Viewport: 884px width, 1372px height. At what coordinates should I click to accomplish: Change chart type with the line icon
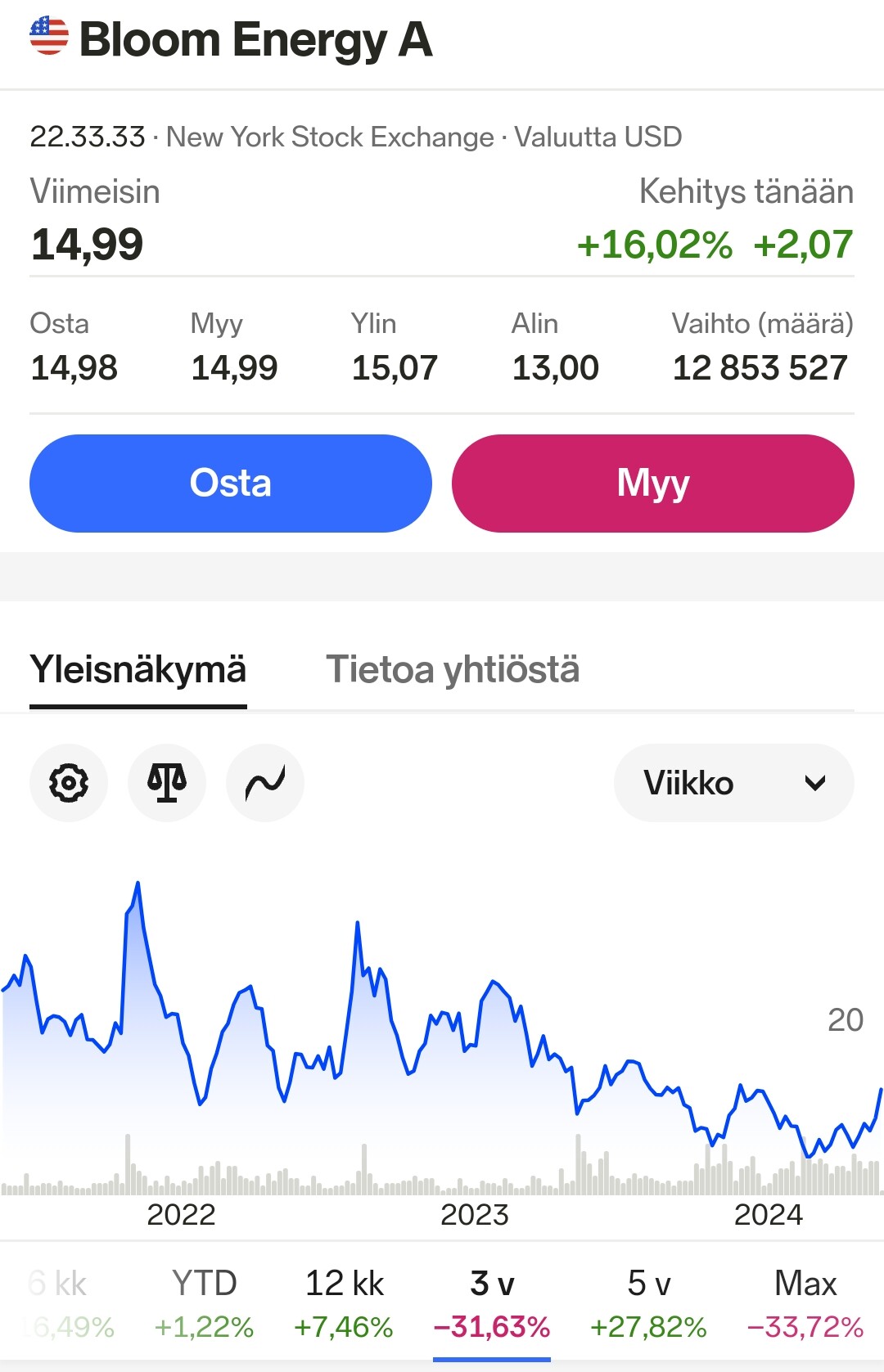[x=265, y=783]
